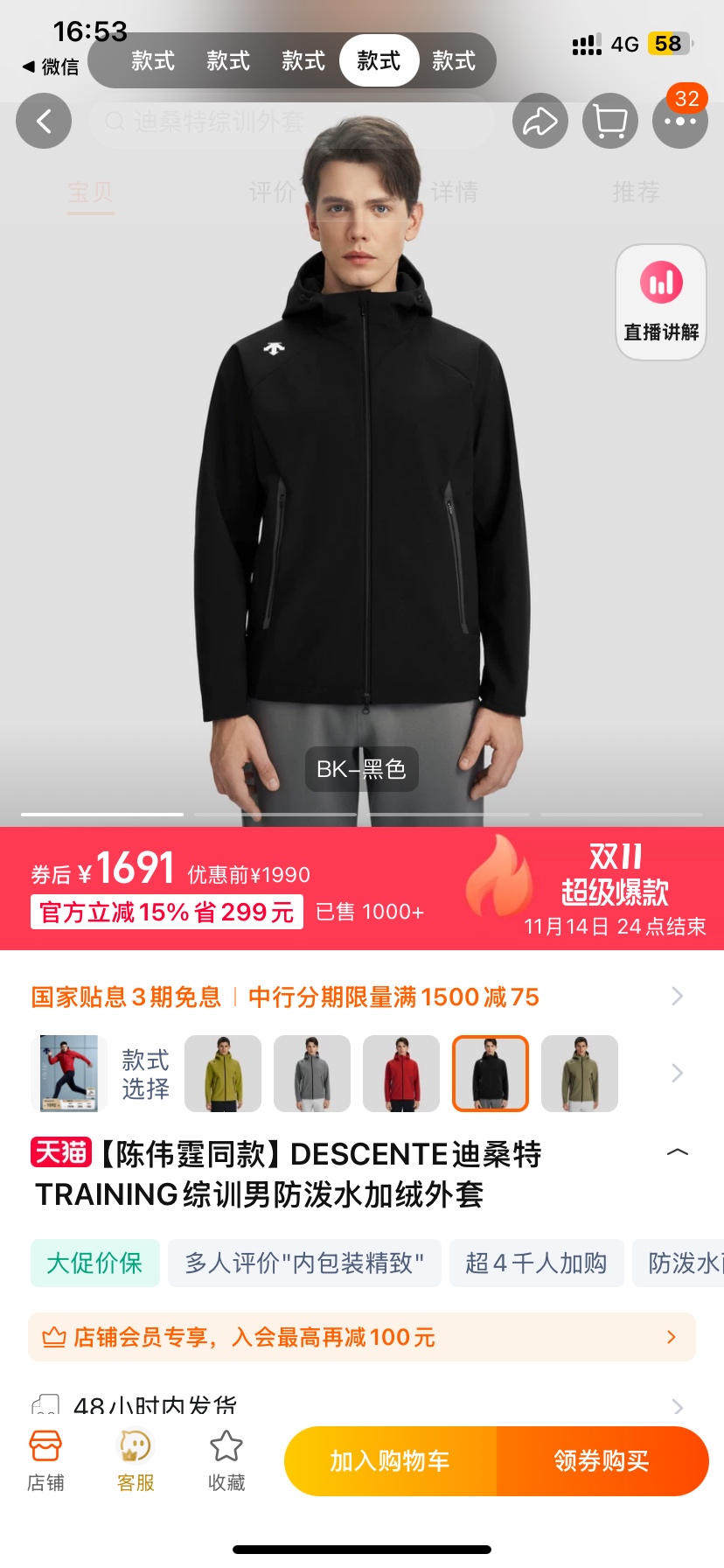The width and height of the screenshot is (724, 1568).
Task: Go back using the back arrow
Action: [x=44, y=121]
